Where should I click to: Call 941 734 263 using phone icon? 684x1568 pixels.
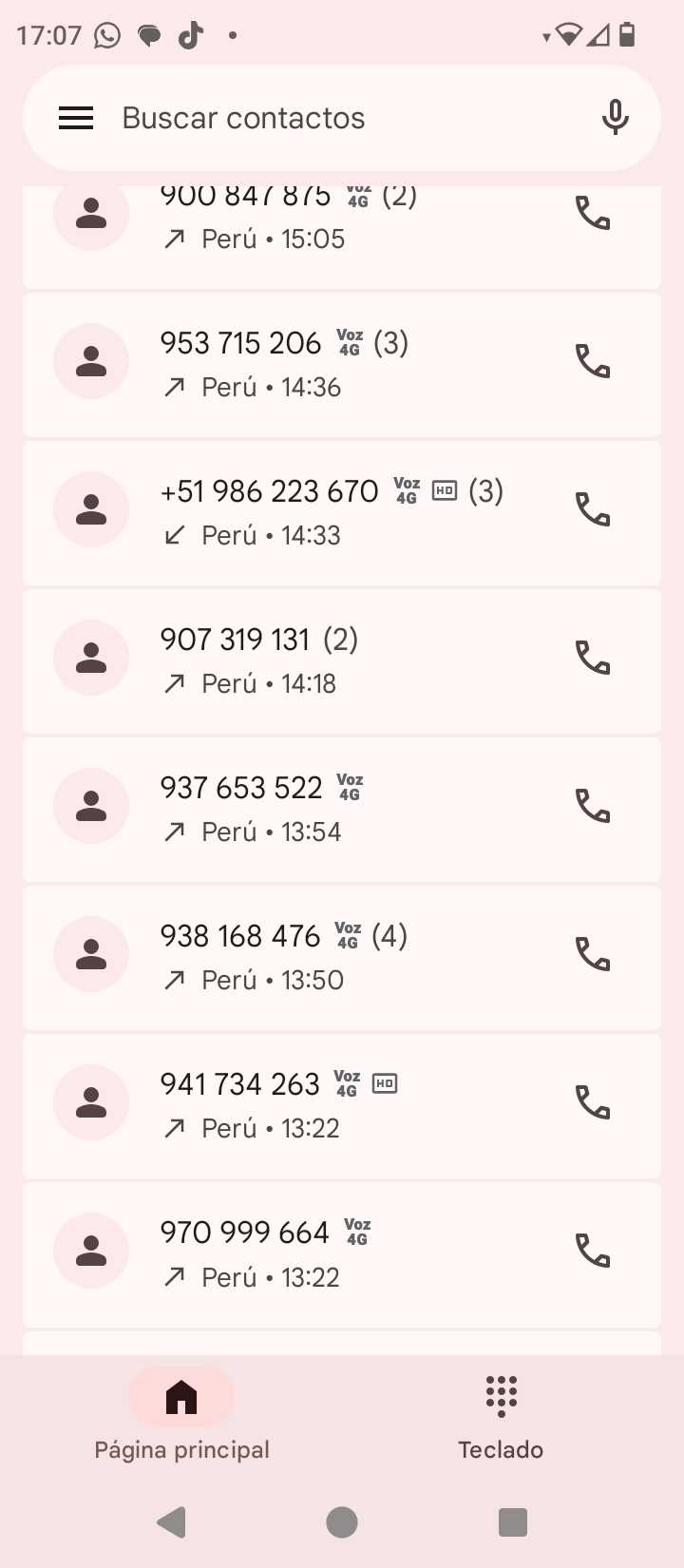[593, 1103]
